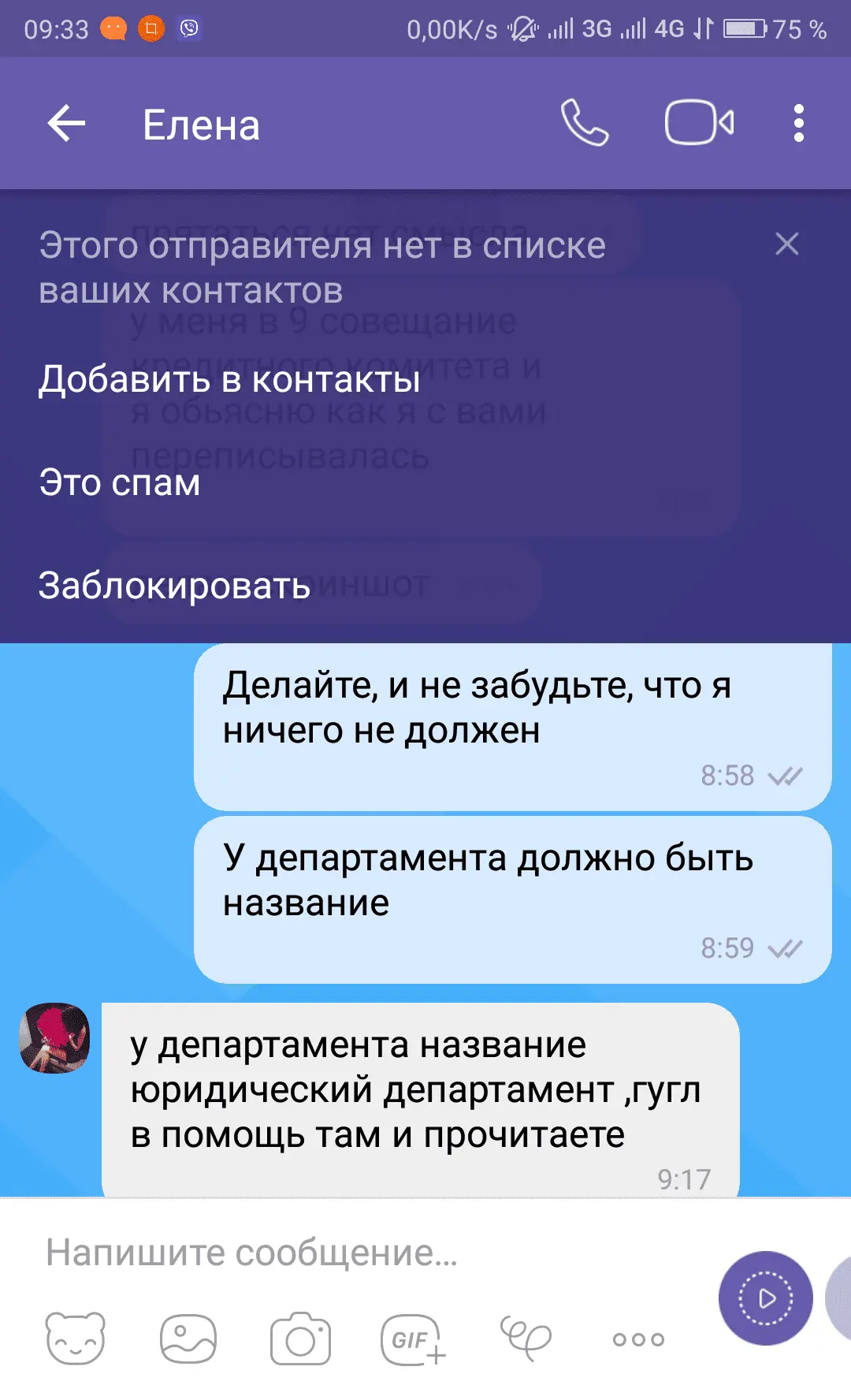Start a voice call with Елена

[584, 123]
